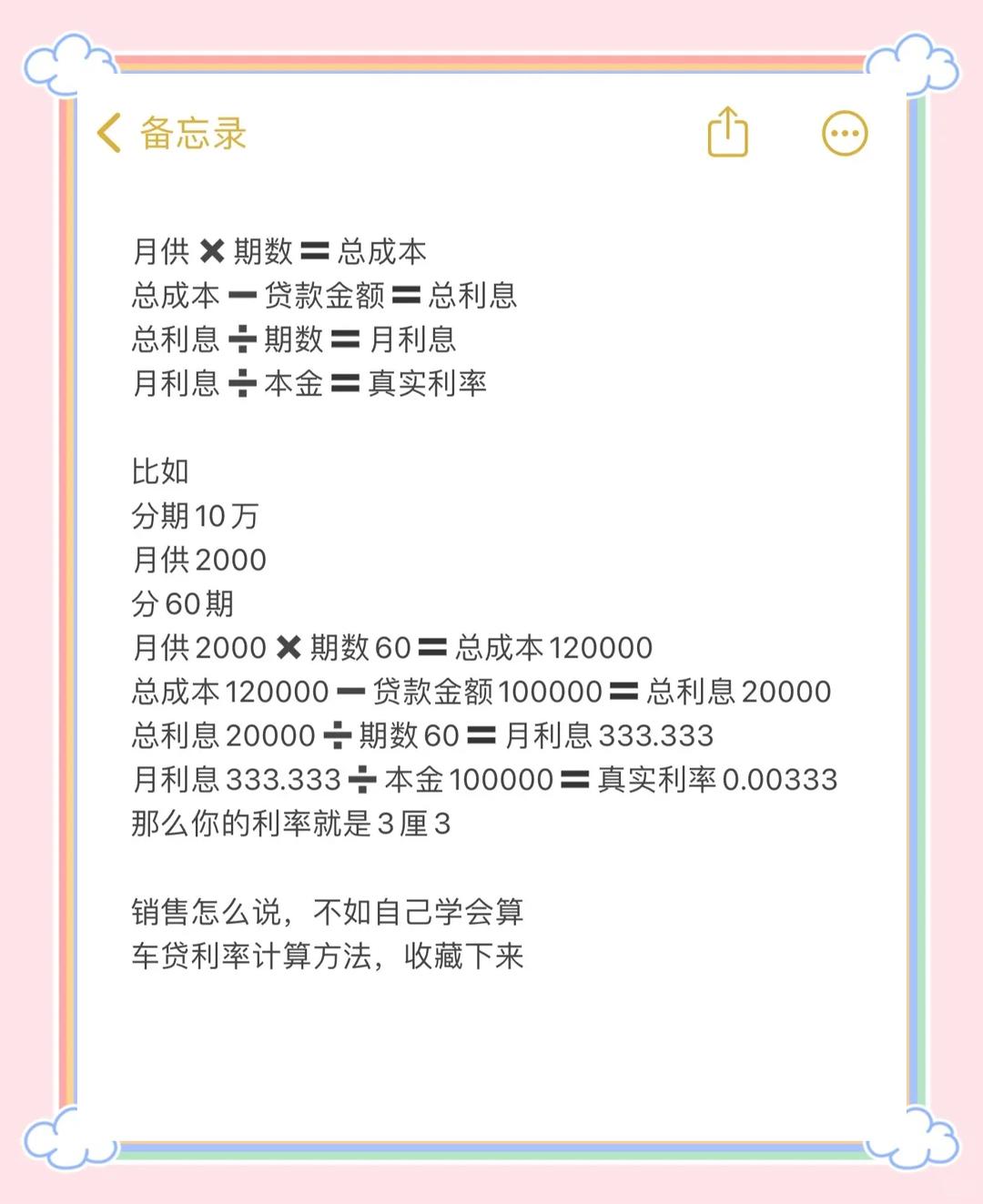Click the back chevron arrow

[108, 133]
